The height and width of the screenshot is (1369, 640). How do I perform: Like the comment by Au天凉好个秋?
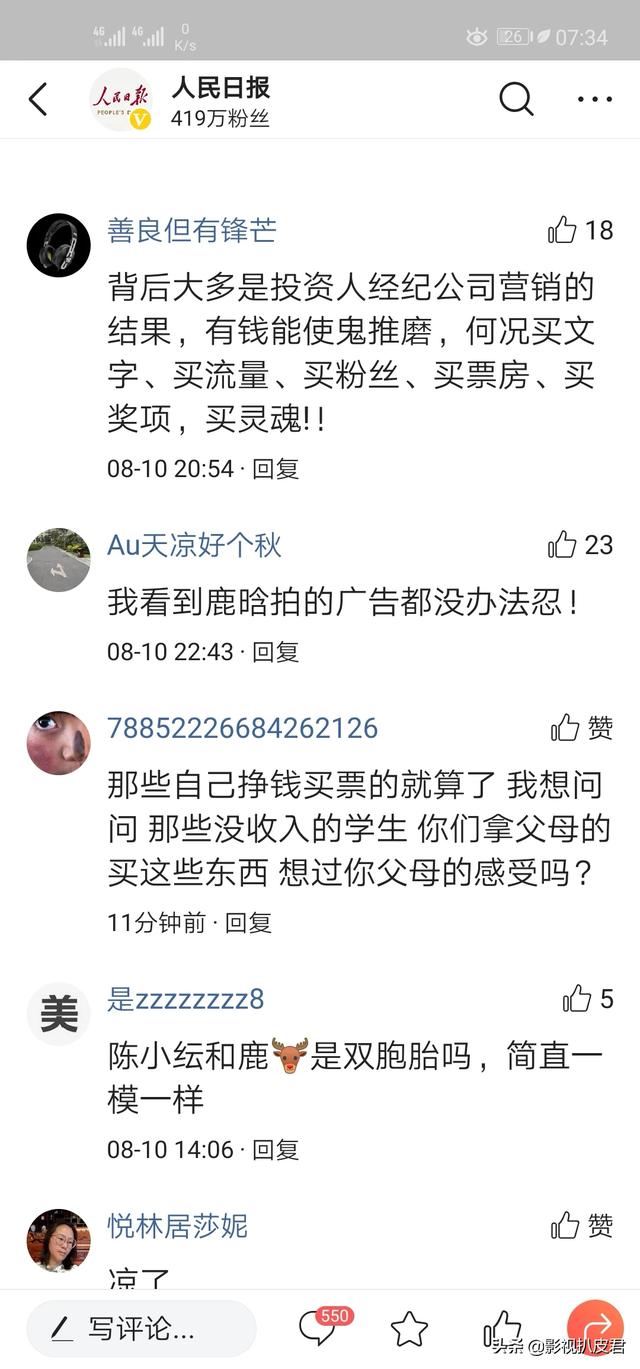(x=564, y=545)
